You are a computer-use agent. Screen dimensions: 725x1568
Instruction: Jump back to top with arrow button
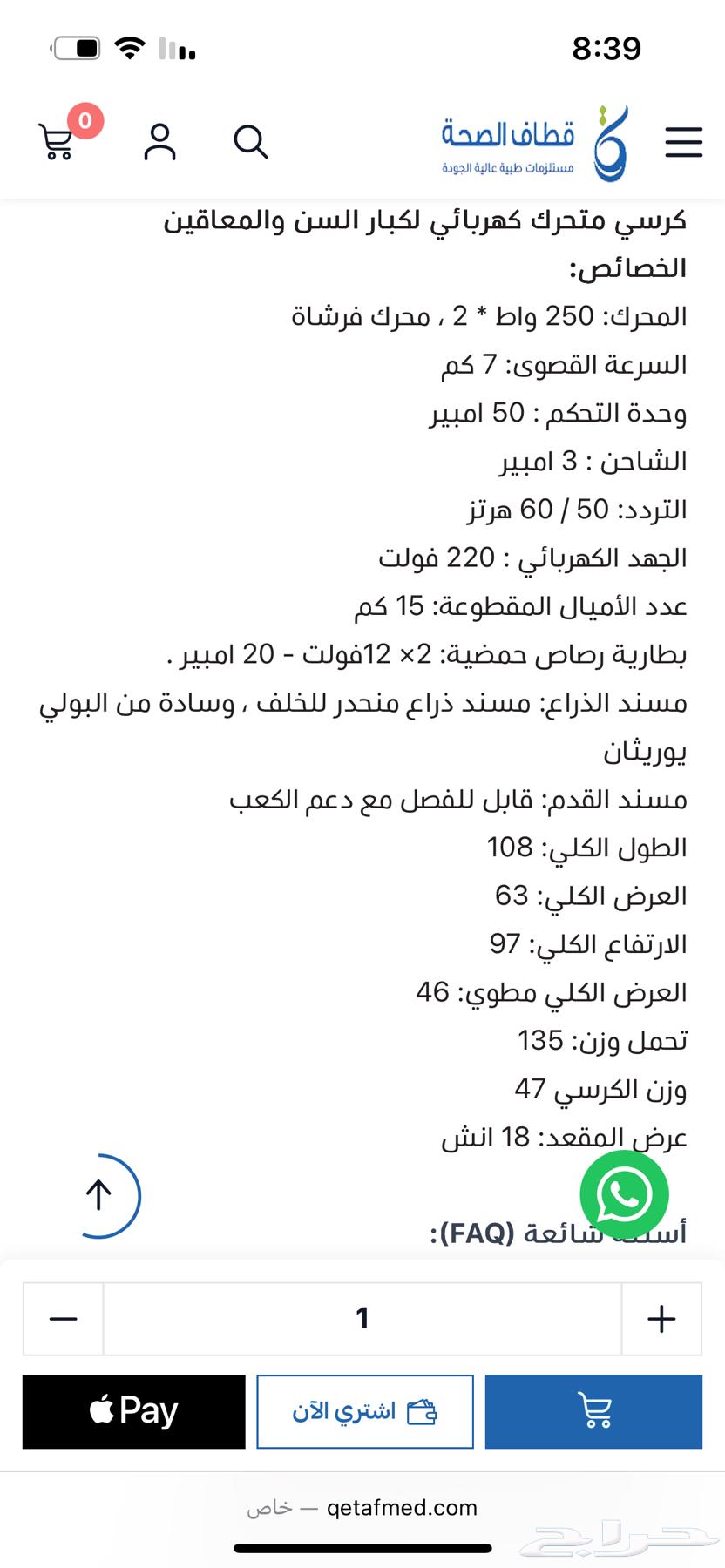[99, 1195]
